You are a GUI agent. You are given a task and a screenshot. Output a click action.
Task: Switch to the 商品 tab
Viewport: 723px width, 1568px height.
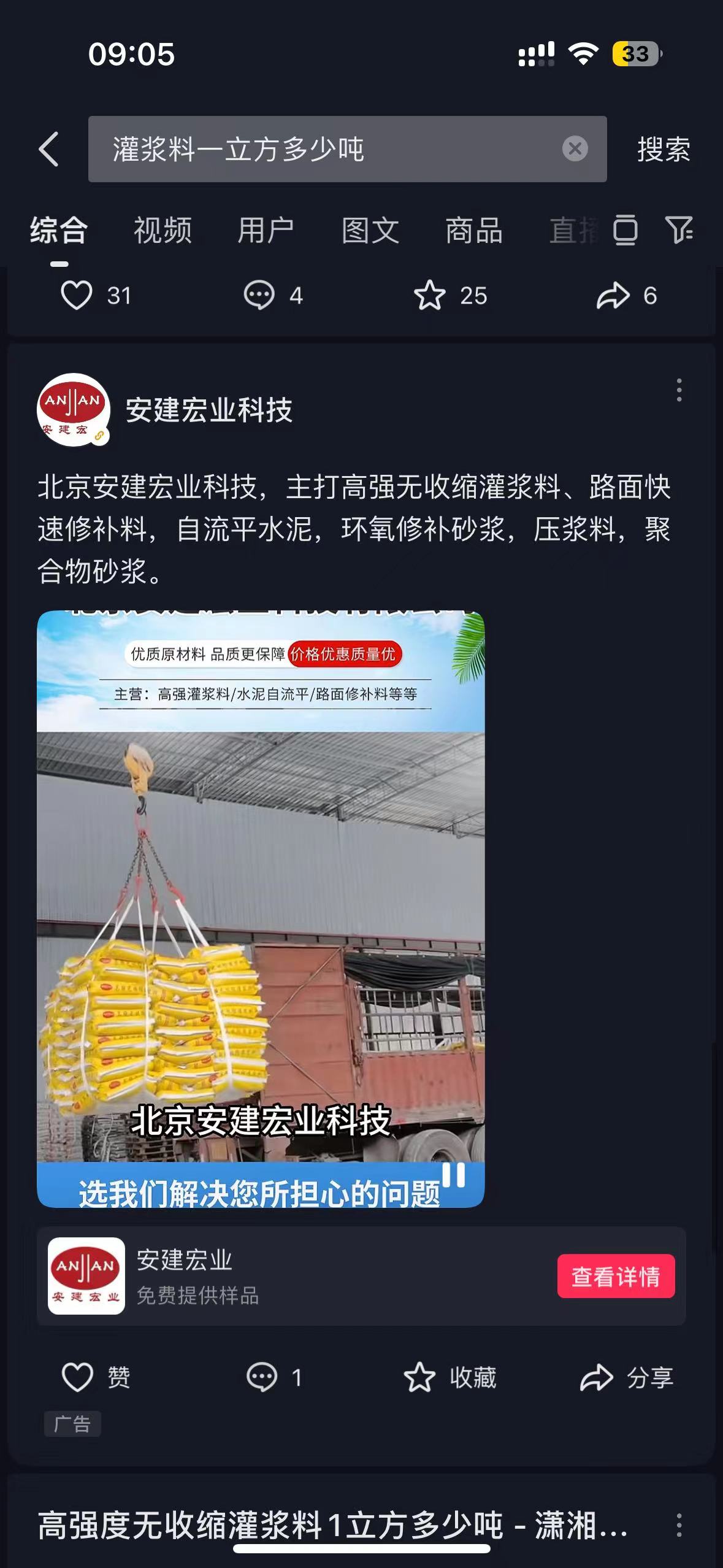click(x=474, y=231)
